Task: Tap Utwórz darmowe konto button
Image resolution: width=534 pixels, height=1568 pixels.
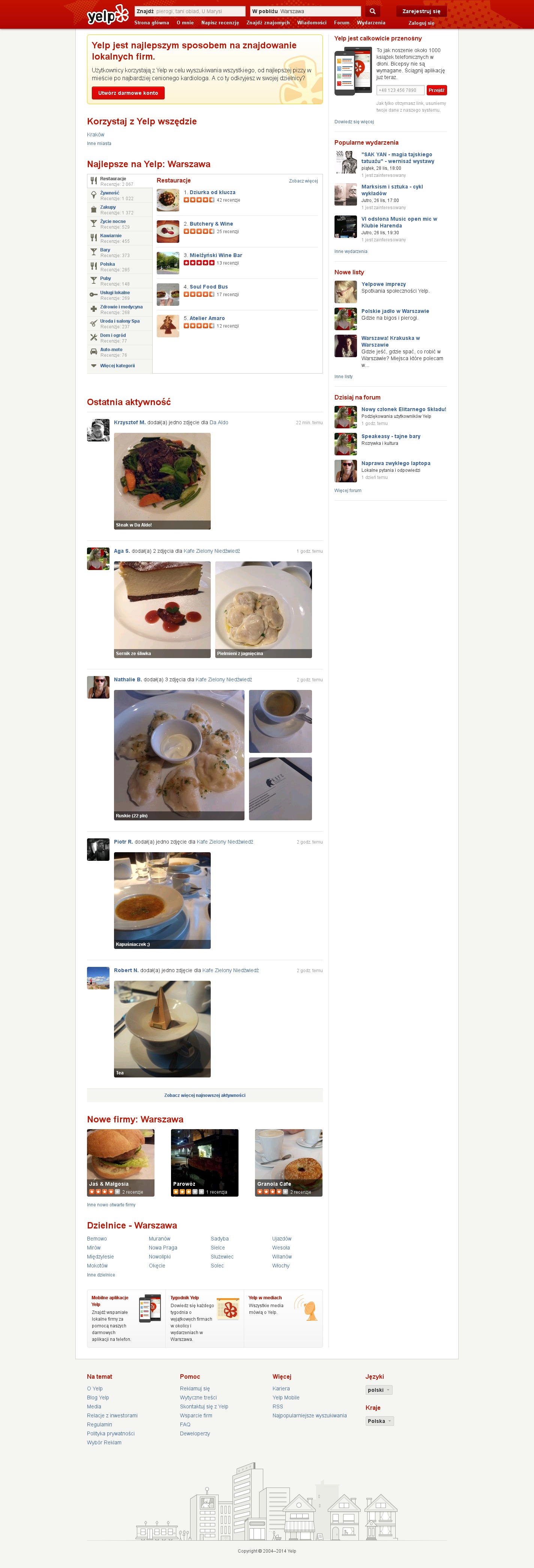Action: [x=128, y=93]
